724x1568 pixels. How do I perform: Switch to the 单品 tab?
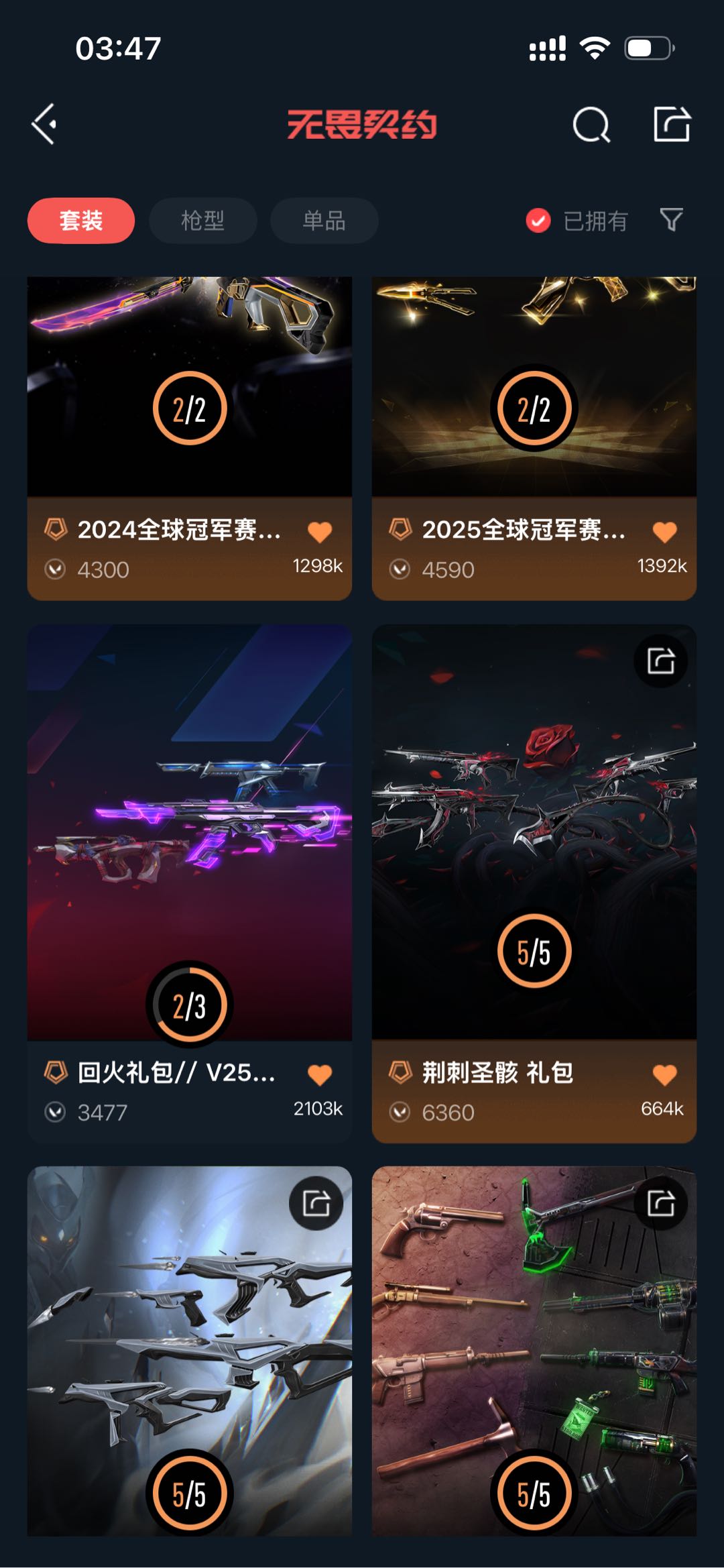coord(324,221)
